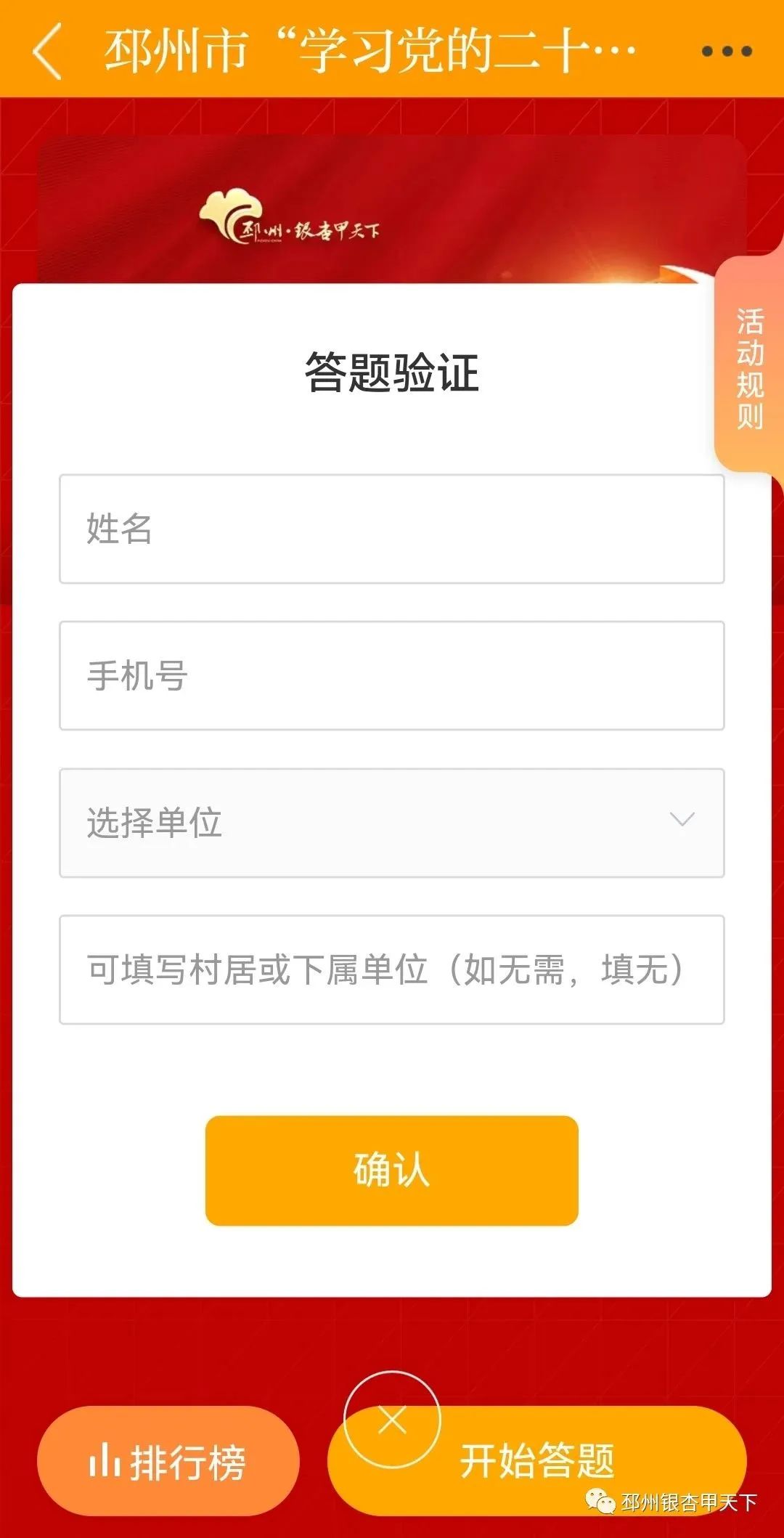Expand the 选择单位 dropdown
The width and height of the screenshot is (784, 1538).
pos(392,823)
